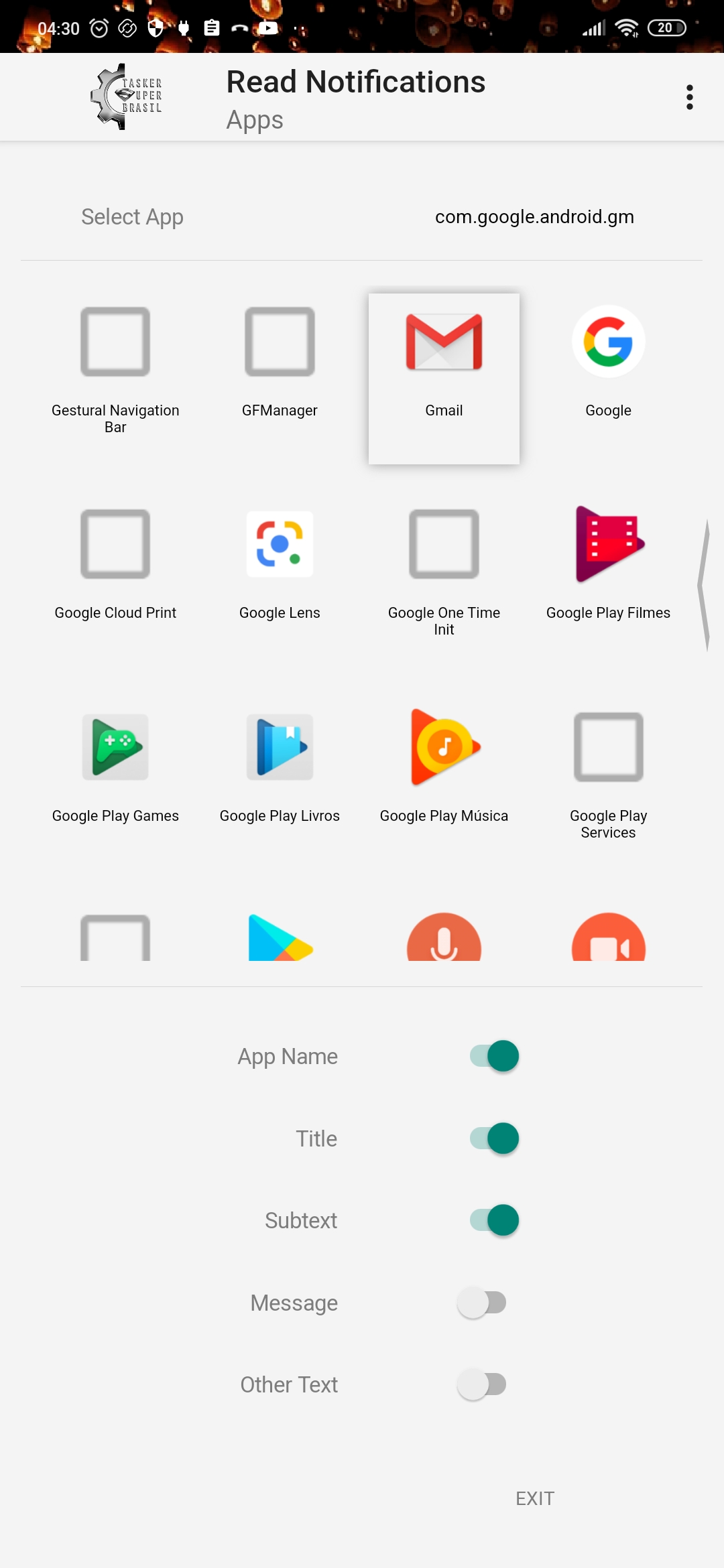The image size is (724, 1568).
Task: Open the three-dot overflow menu
Action: [689, 97]
